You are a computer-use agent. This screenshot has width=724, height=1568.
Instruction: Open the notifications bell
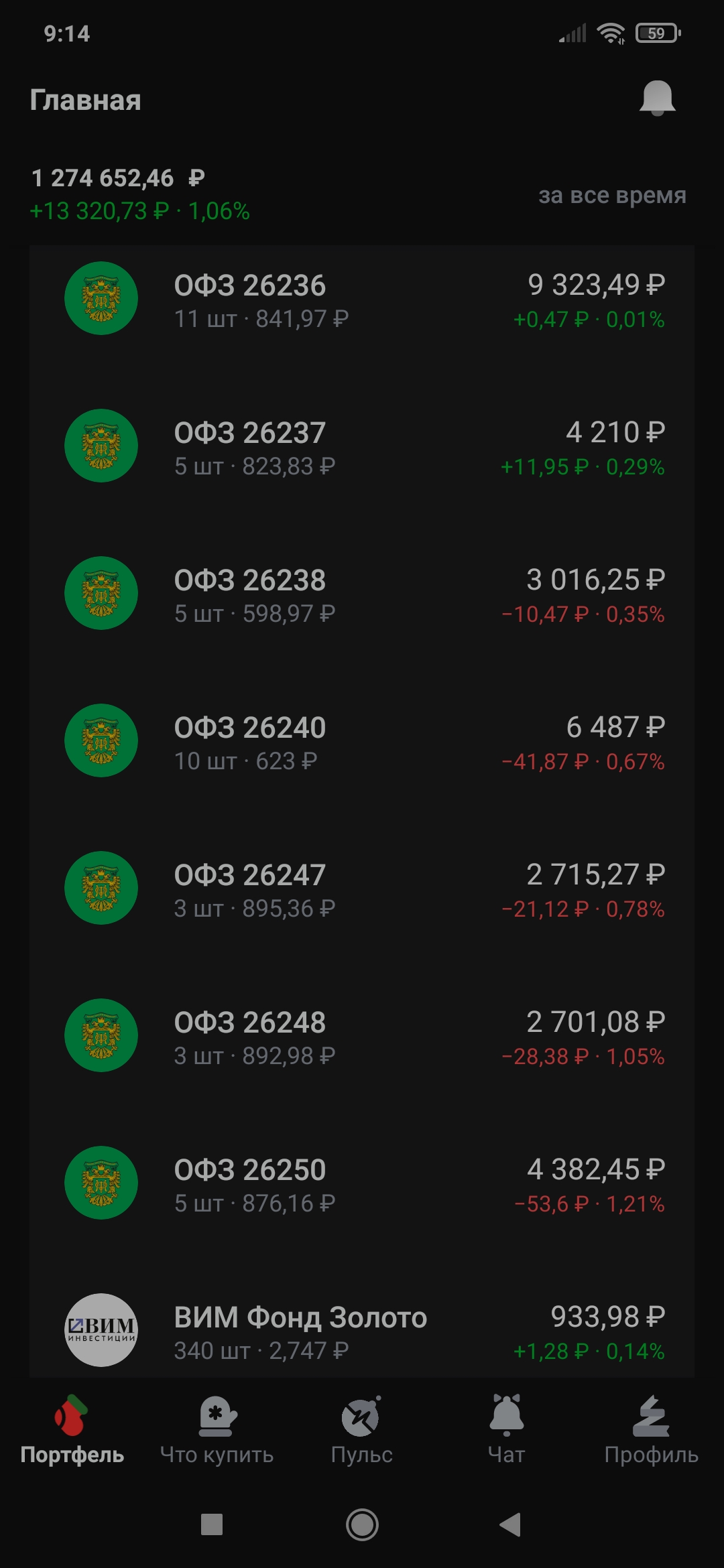tap(657, 99)
